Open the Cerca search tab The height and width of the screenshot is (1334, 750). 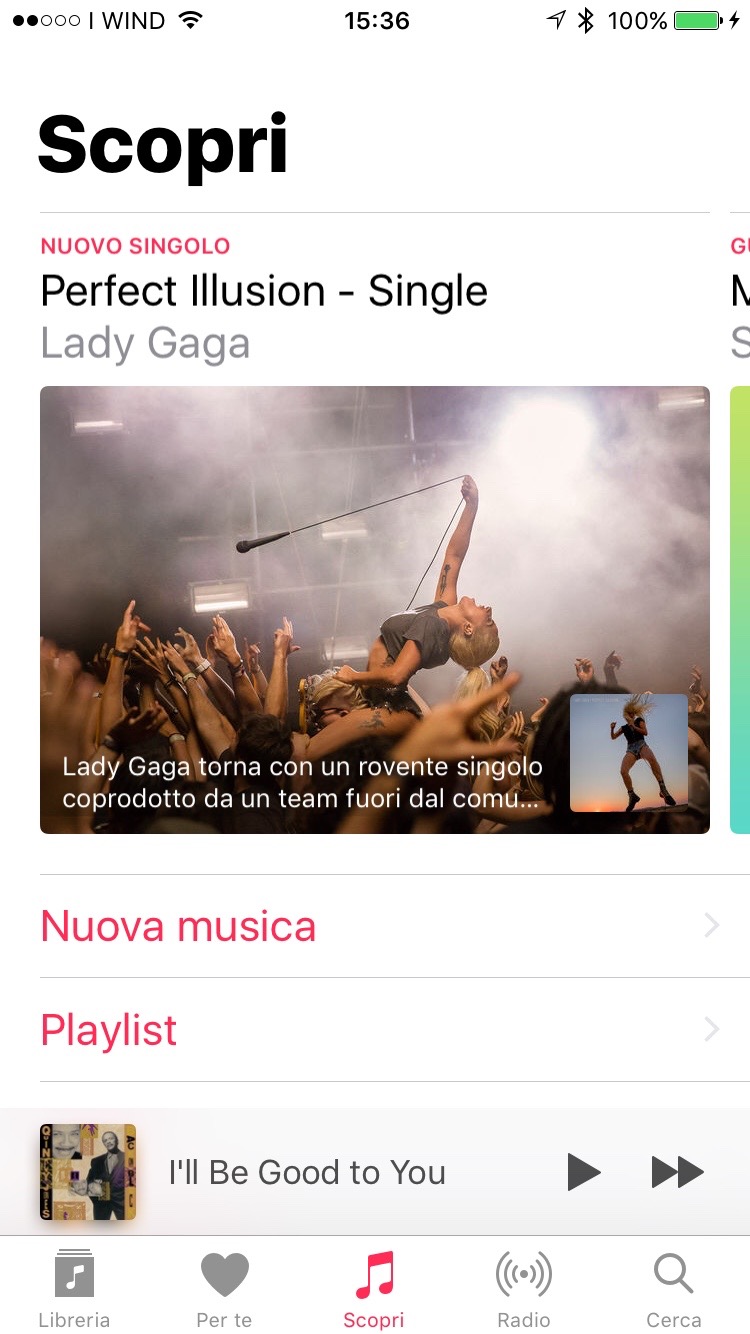click(x=673, y=1288)
